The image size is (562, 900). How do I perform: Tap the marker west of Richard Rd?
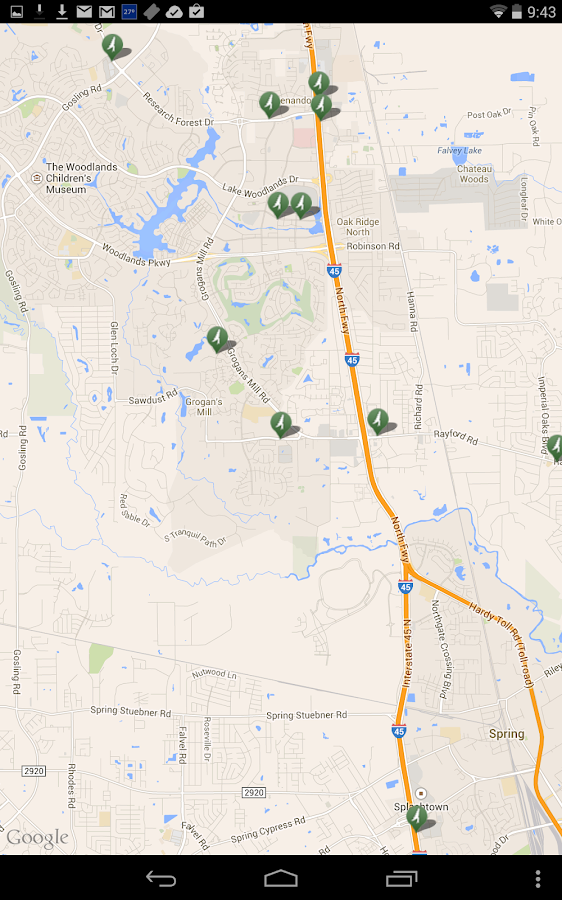point(378,421)
